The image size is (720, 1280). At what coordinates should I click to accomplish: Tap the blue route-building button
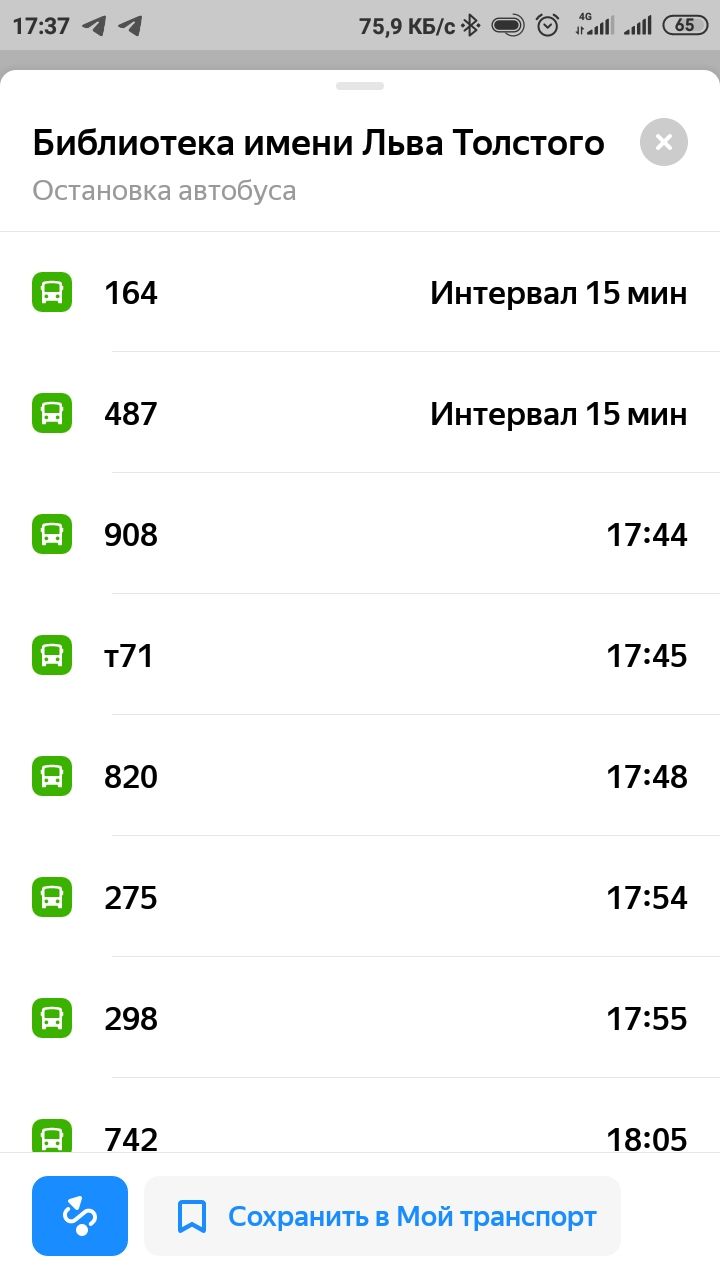80,1216
